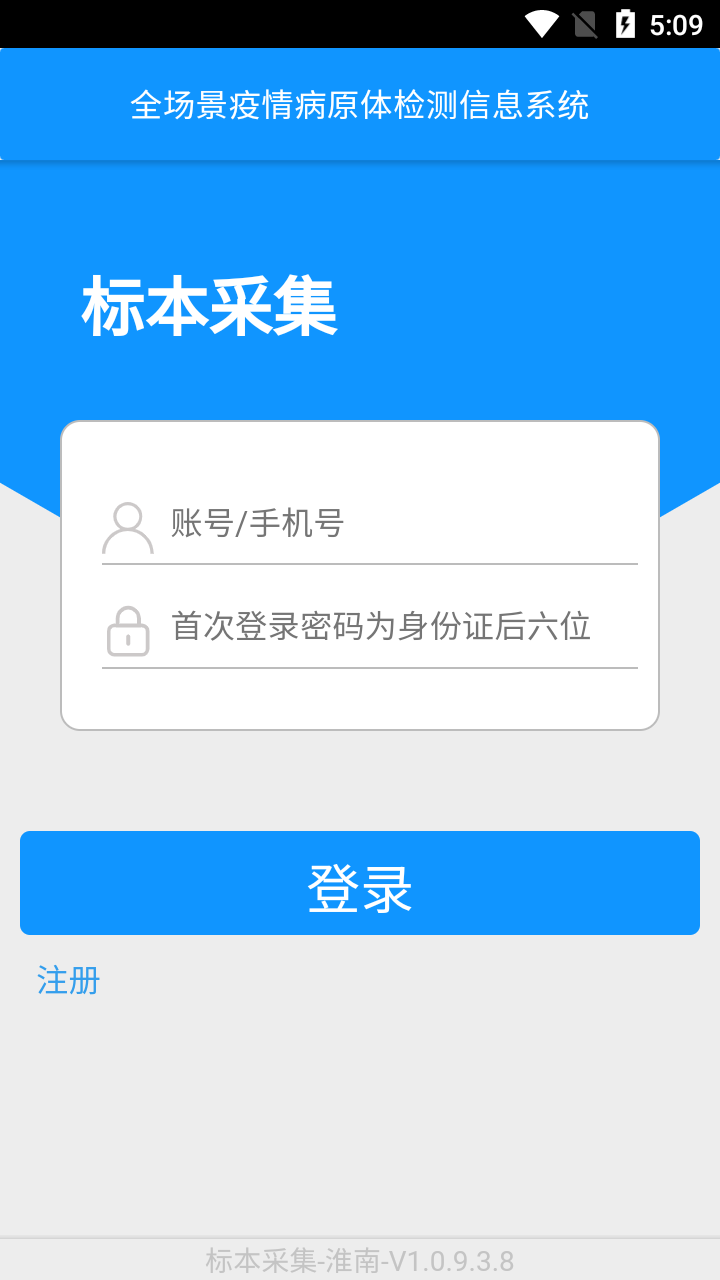Screen dimensions: 720x1280
Task: Tap the version label 标本采集-淮南-V1.0.9.3.8
Action: coord(360,1261)
